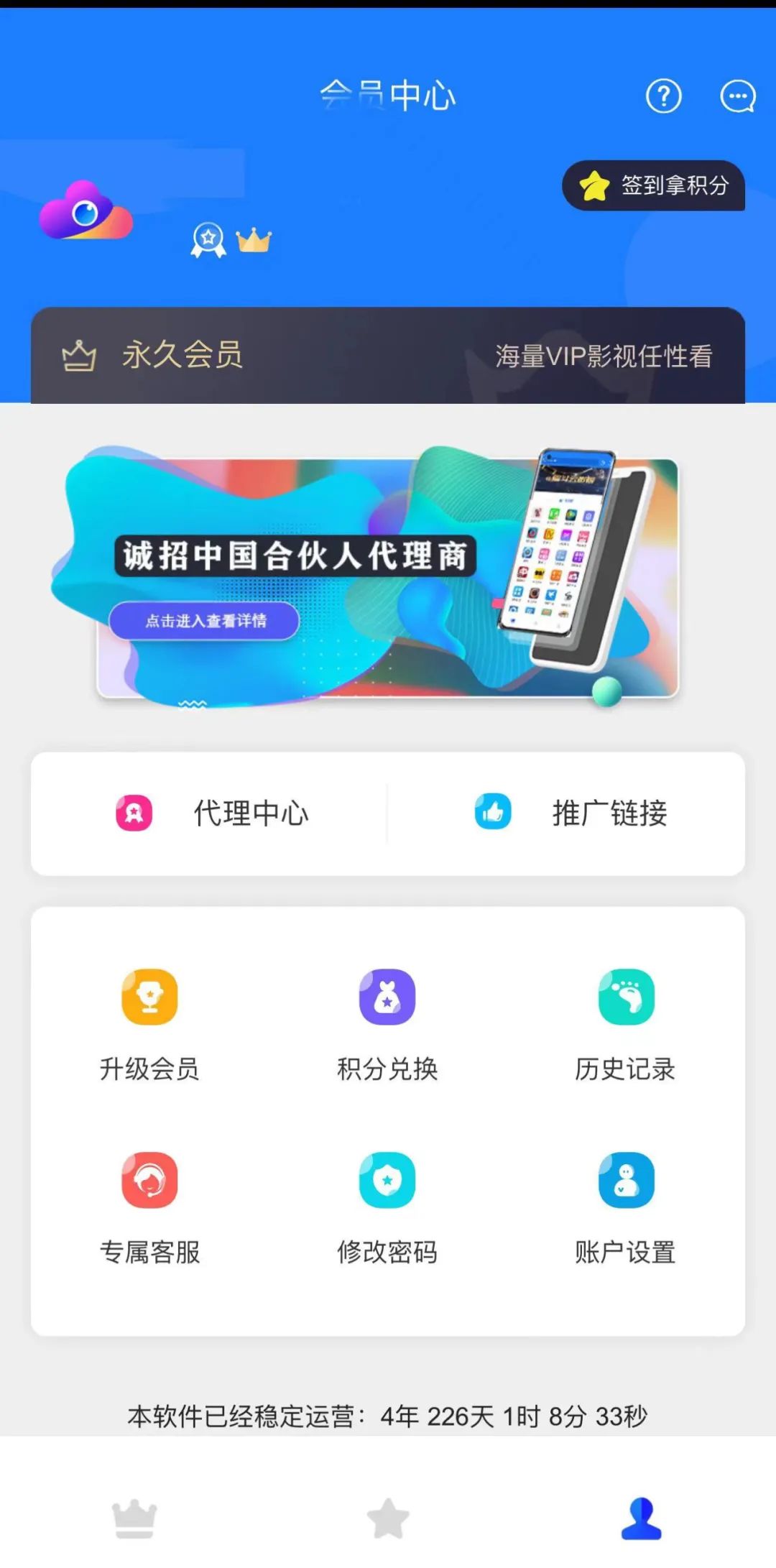Screen dimensions: 776x1568
Task: Switch to the crown tab
Action: click(134, 1518)
